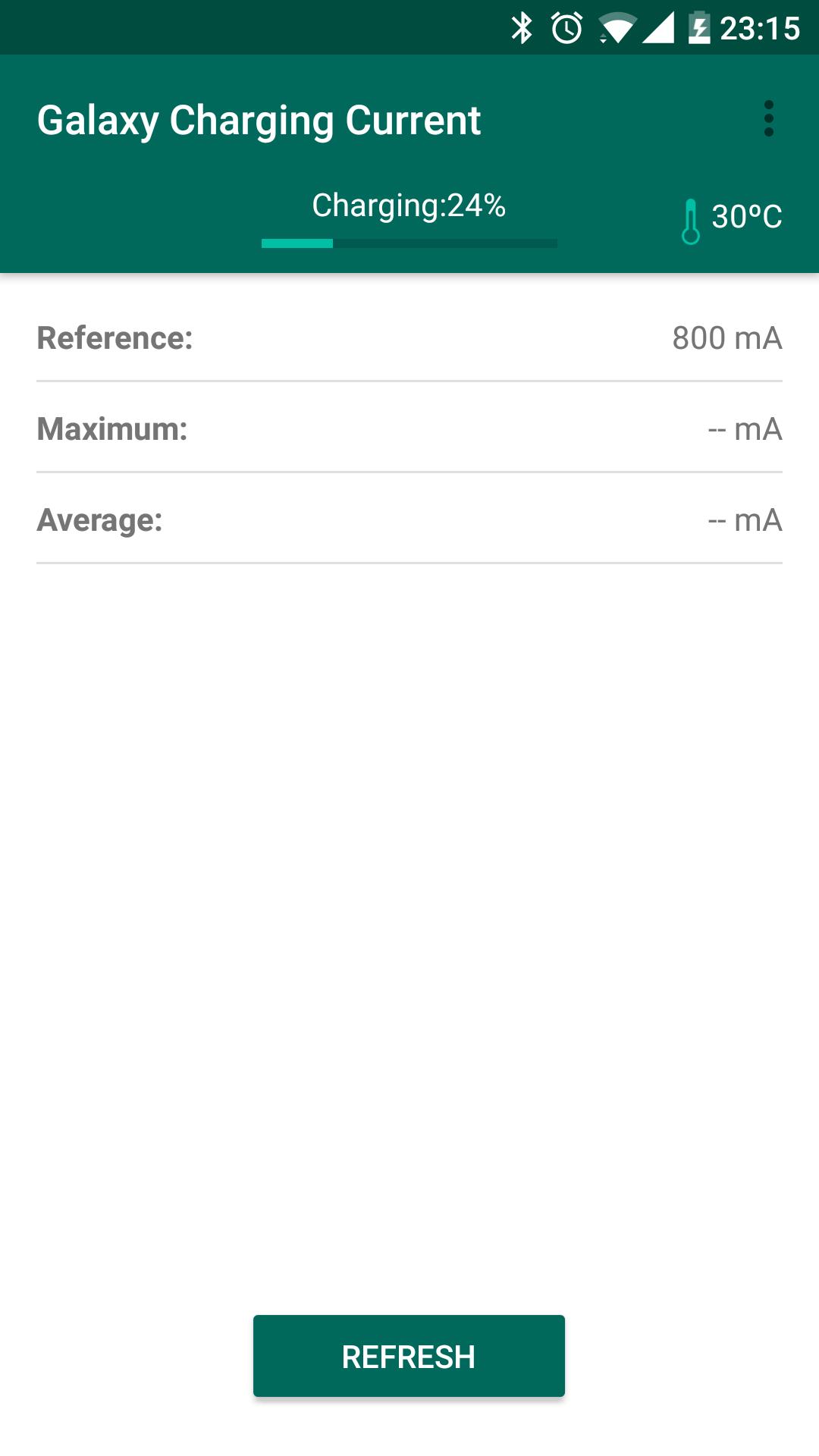819x1456 pixels.
Task: Tap the Maximum -- mA value
Action: [x=743, y=429]
